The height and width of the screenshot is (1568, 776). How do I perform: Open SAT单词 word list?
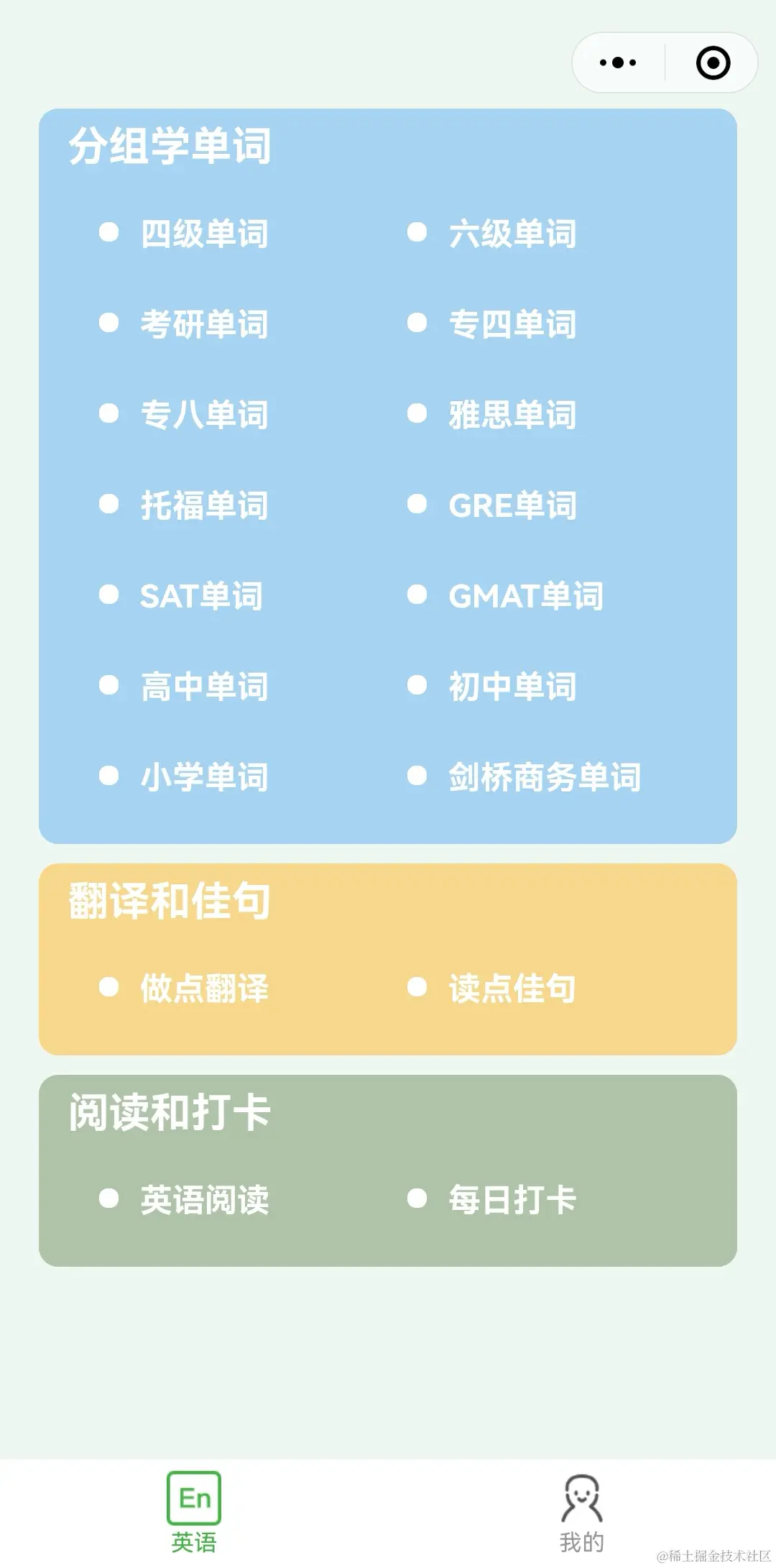[201, 596]
